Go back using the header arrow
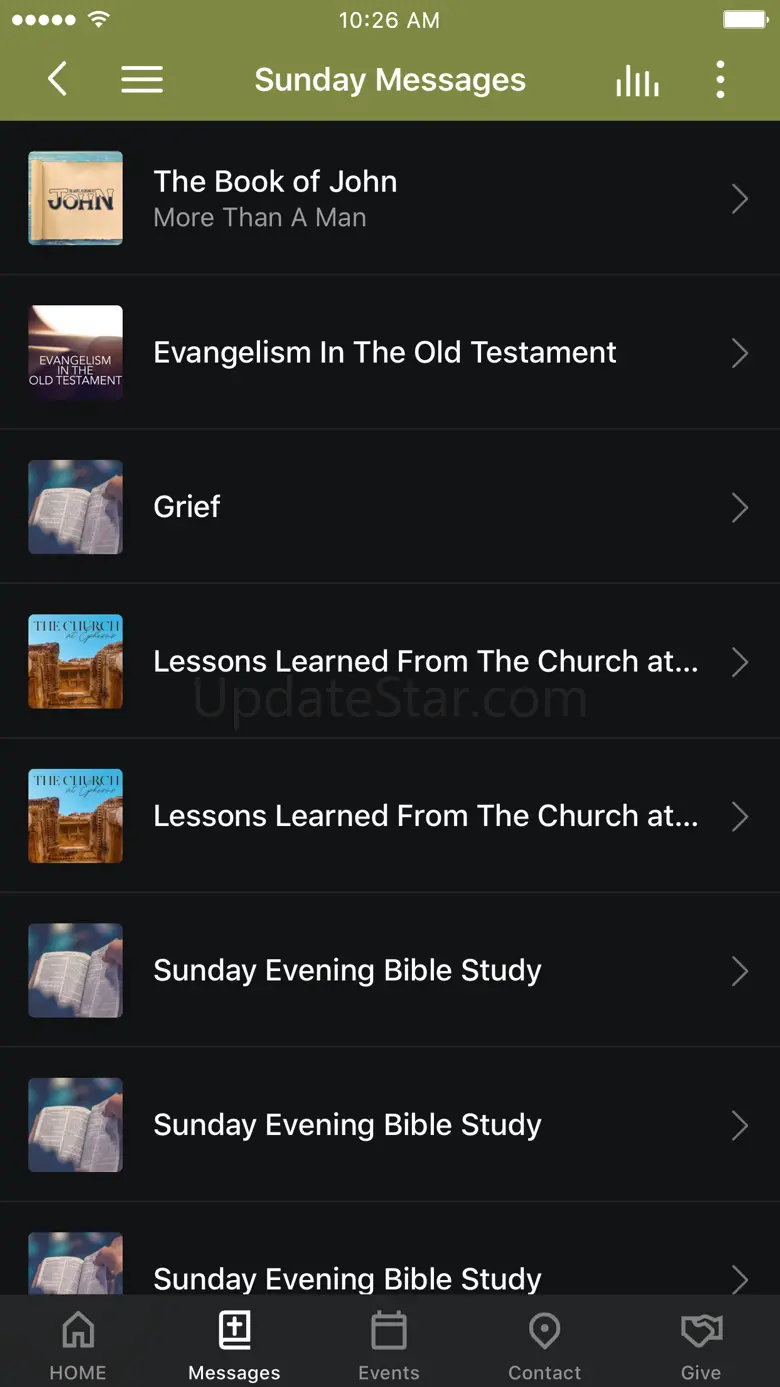 click(58, 79)
